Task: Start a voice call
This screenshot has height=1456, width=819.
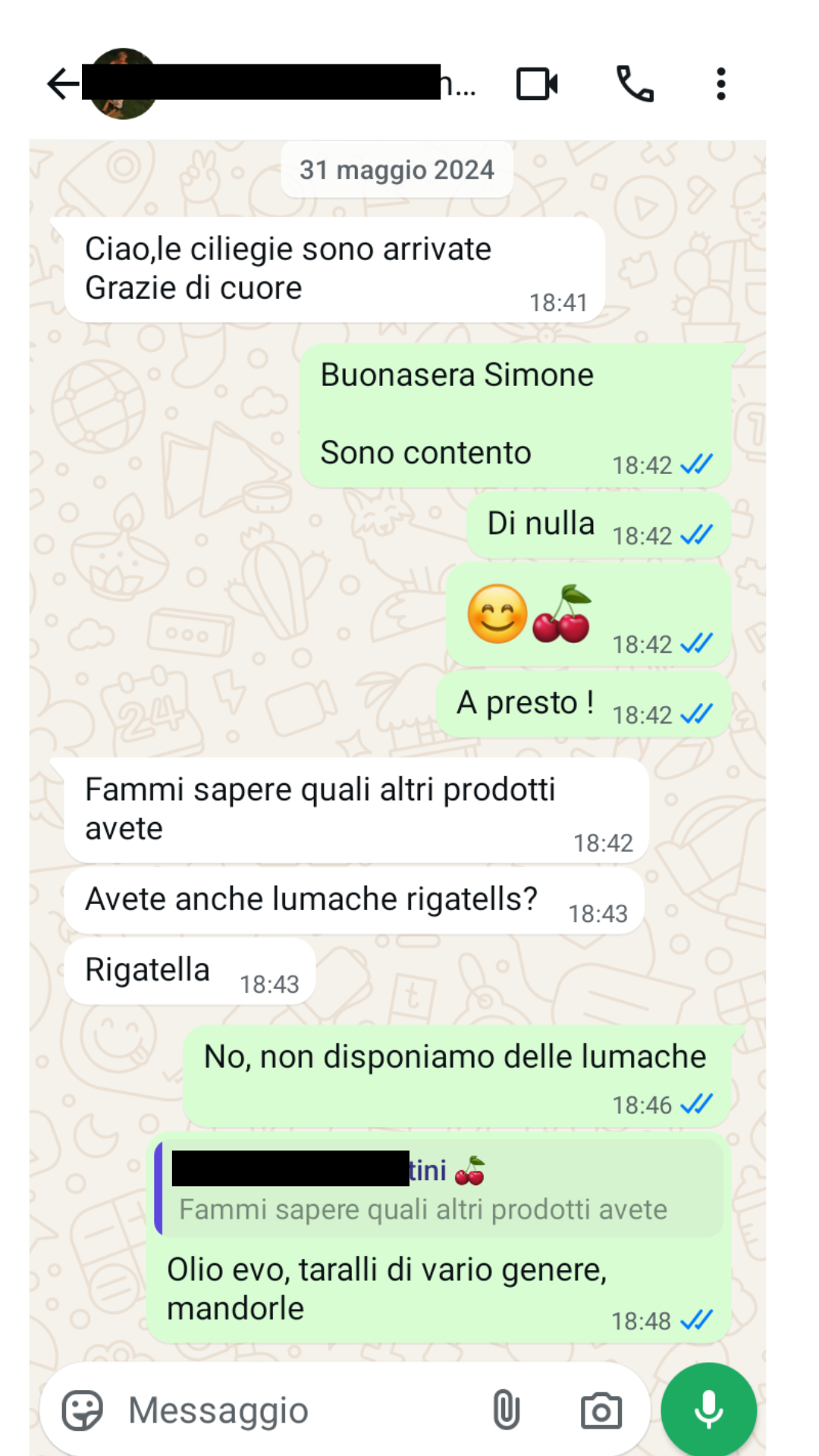Action: 635,83
